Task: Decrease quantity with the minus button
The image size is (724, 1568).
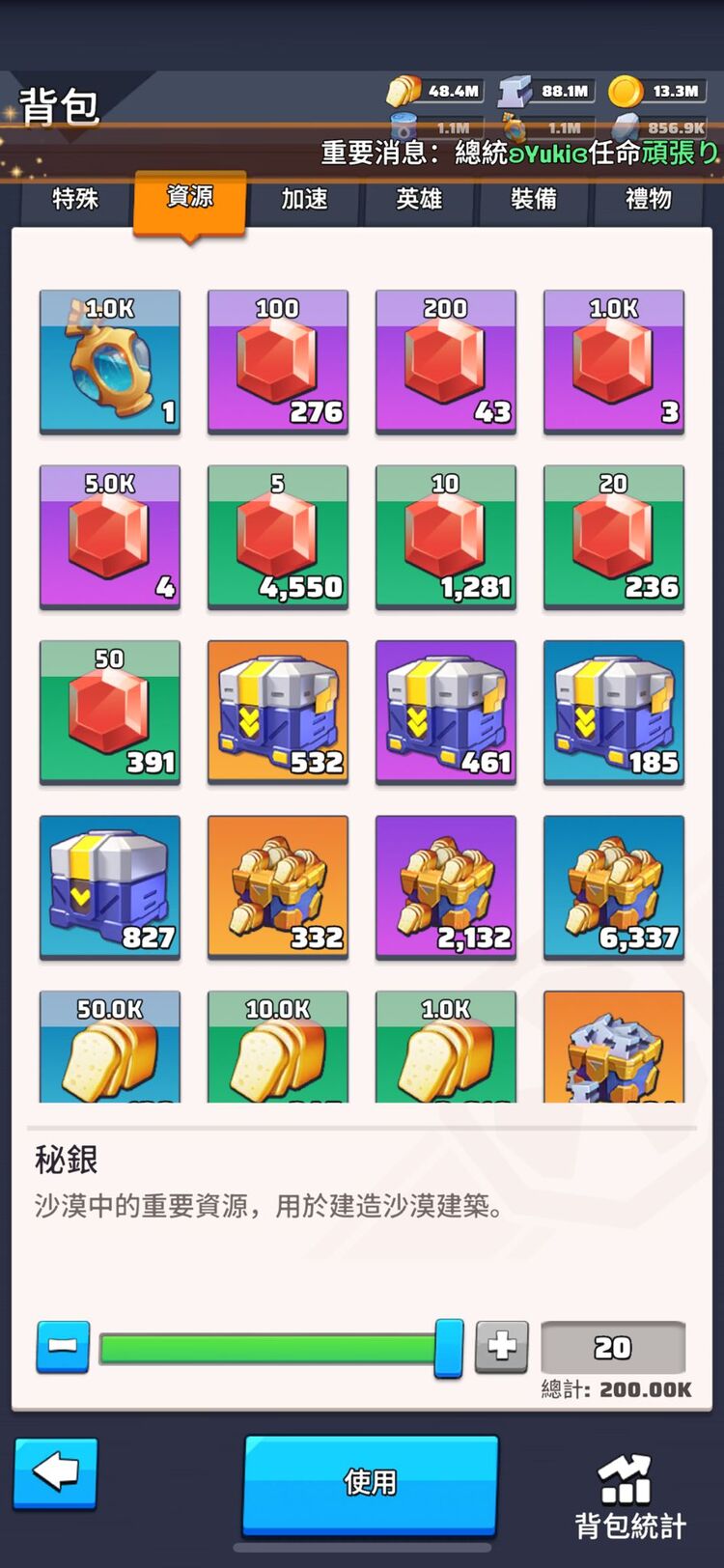Action: coord(63,1346)
